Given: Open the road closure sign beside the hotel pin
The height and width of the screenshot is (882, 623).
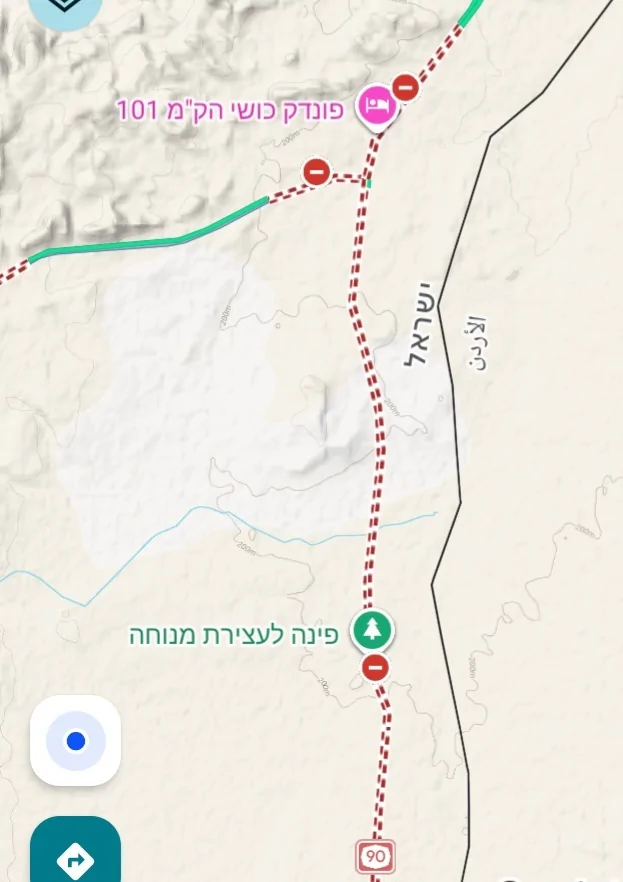Looking at the screenshot, I should click(x=405, y=85).
